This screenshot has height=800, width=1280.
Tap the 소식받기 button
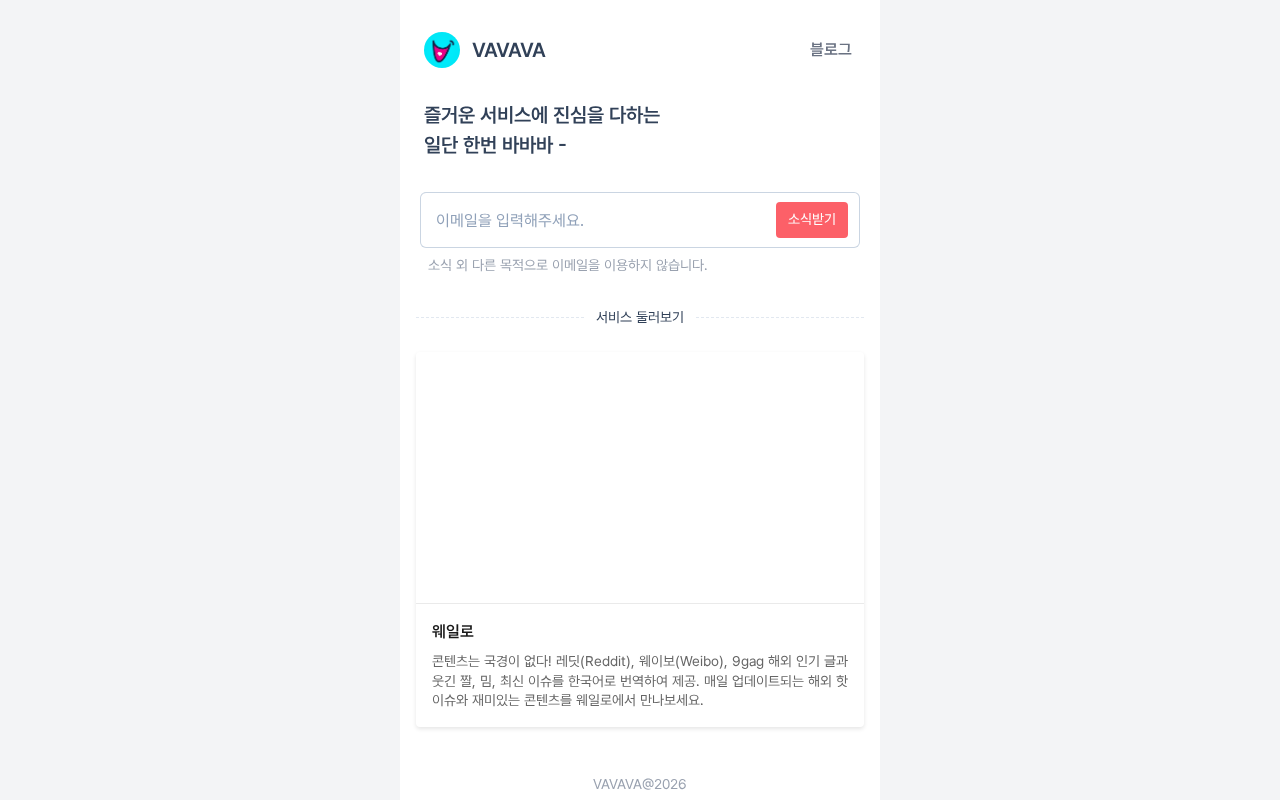(x=812, y=220)
